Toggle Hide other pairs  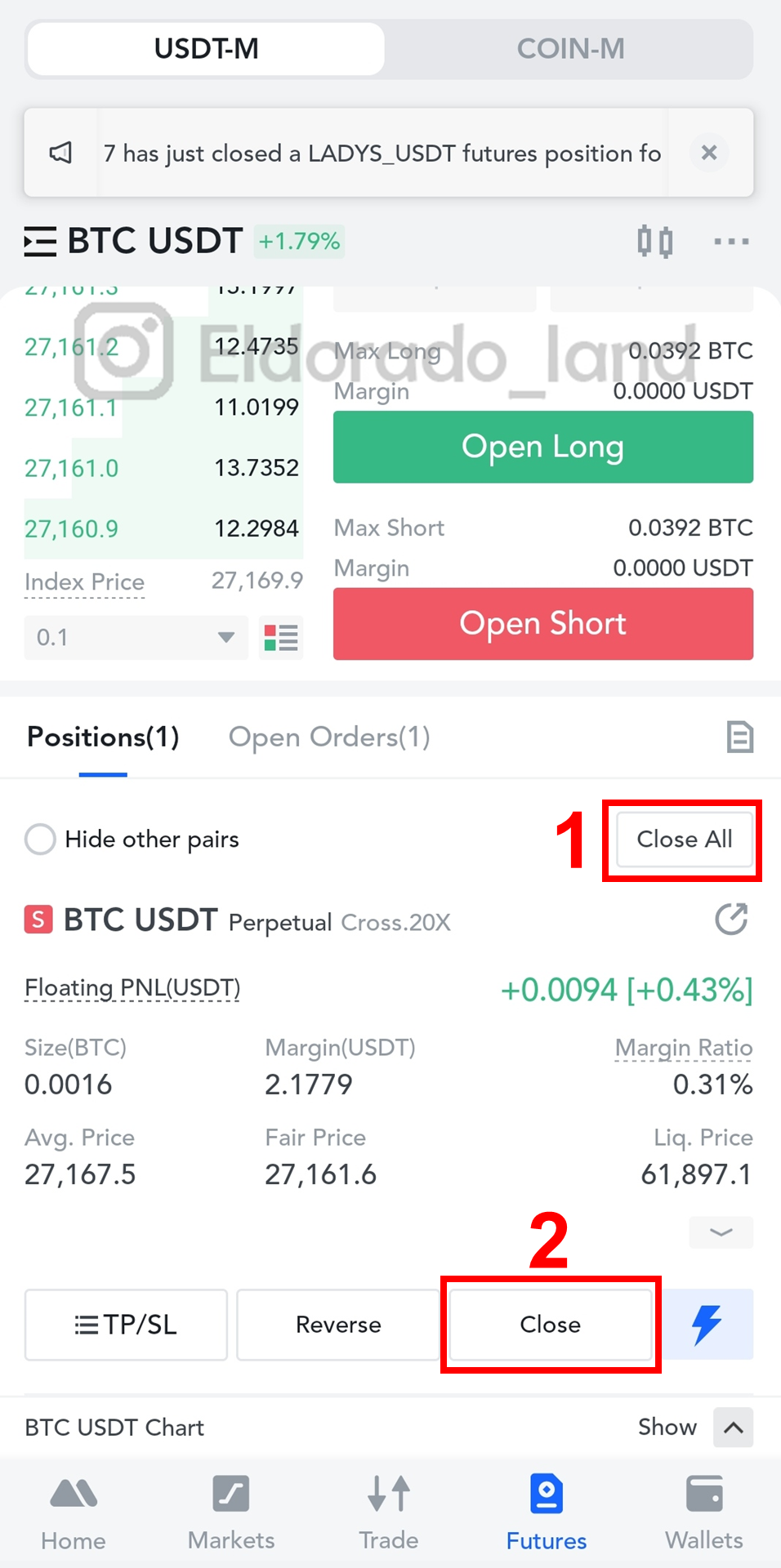tap(40, 839)
